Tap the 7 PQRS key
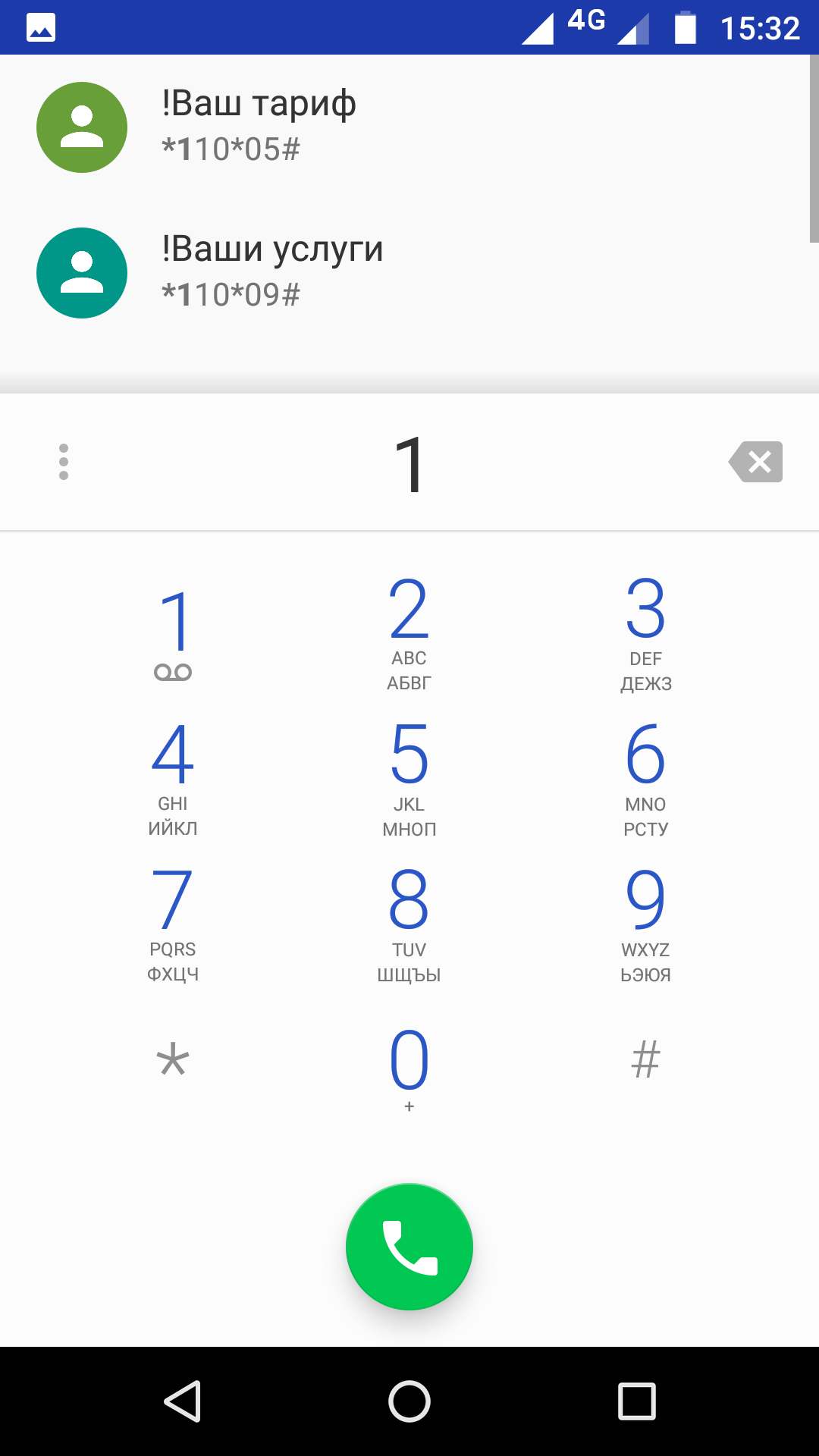This screenshot has width=819, height=1456. tap(174, 924)
